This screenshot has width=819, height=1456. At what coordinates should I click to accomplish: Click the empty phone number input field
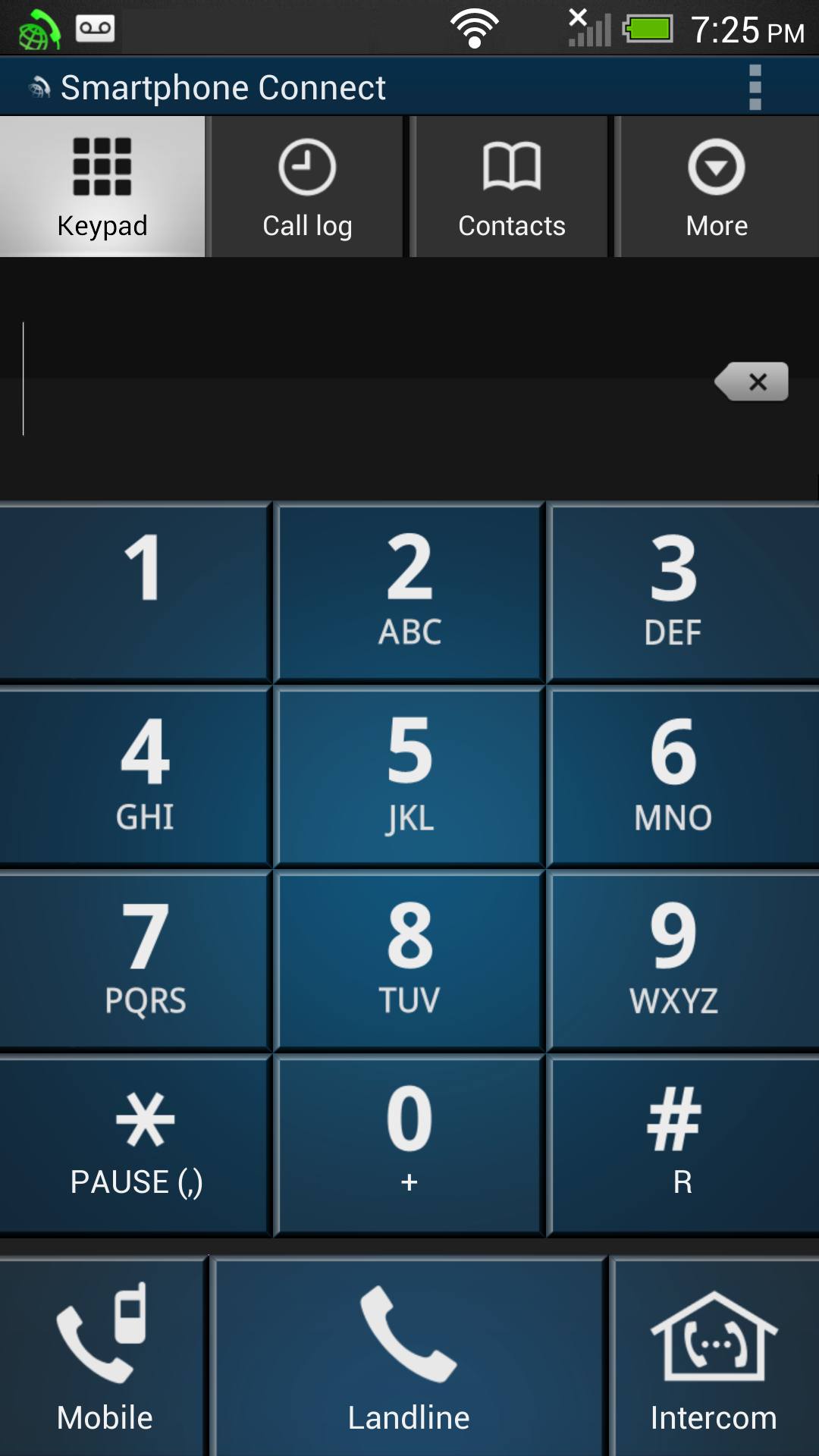(x=341, y=379)
